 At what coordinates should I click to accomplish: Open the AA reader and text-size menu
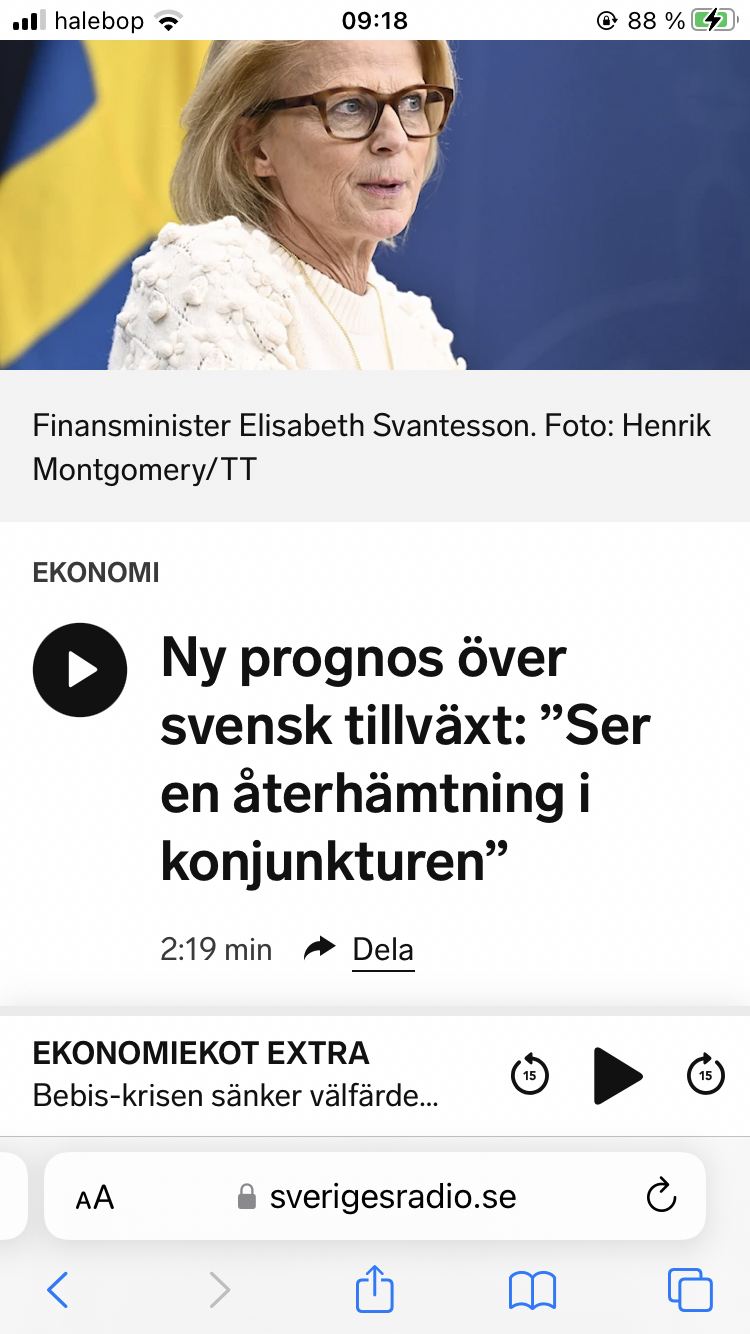[95, 1197]
